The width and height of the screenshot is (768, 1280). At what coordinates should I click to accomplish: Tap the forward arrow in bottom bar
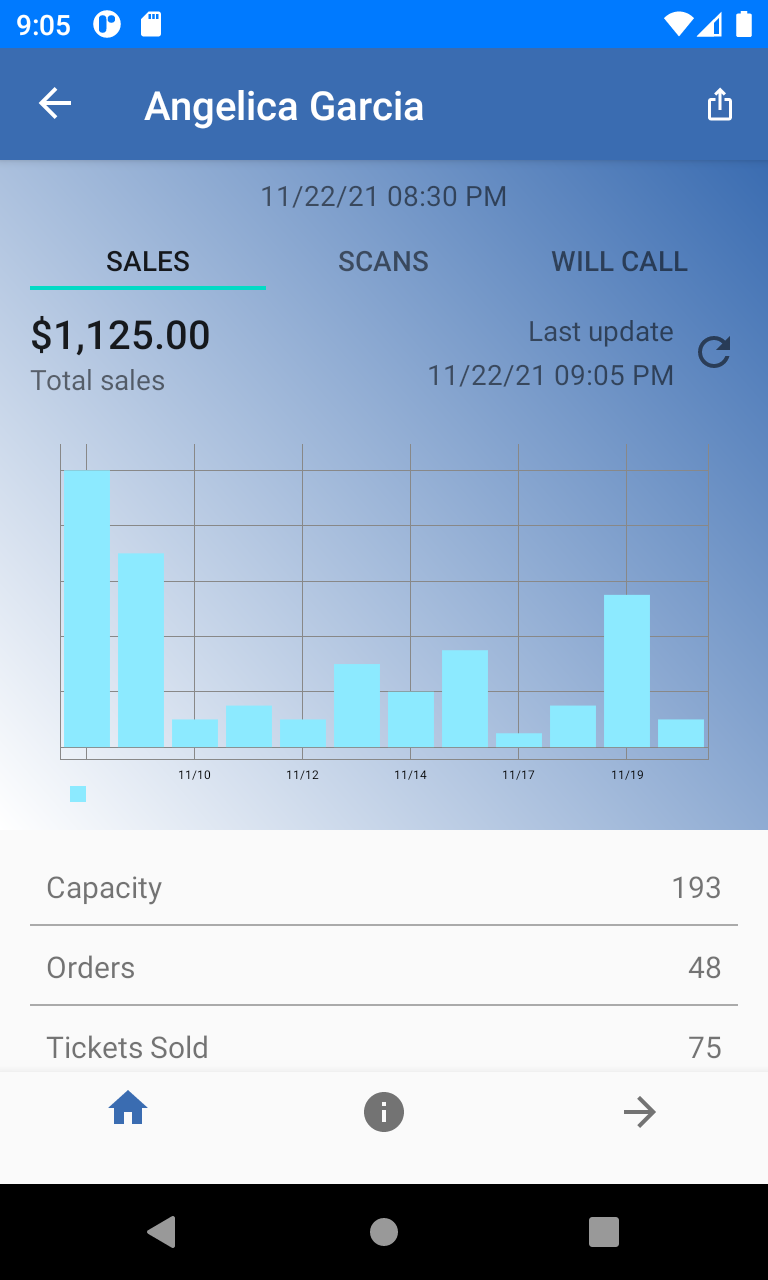point(639,1112)
